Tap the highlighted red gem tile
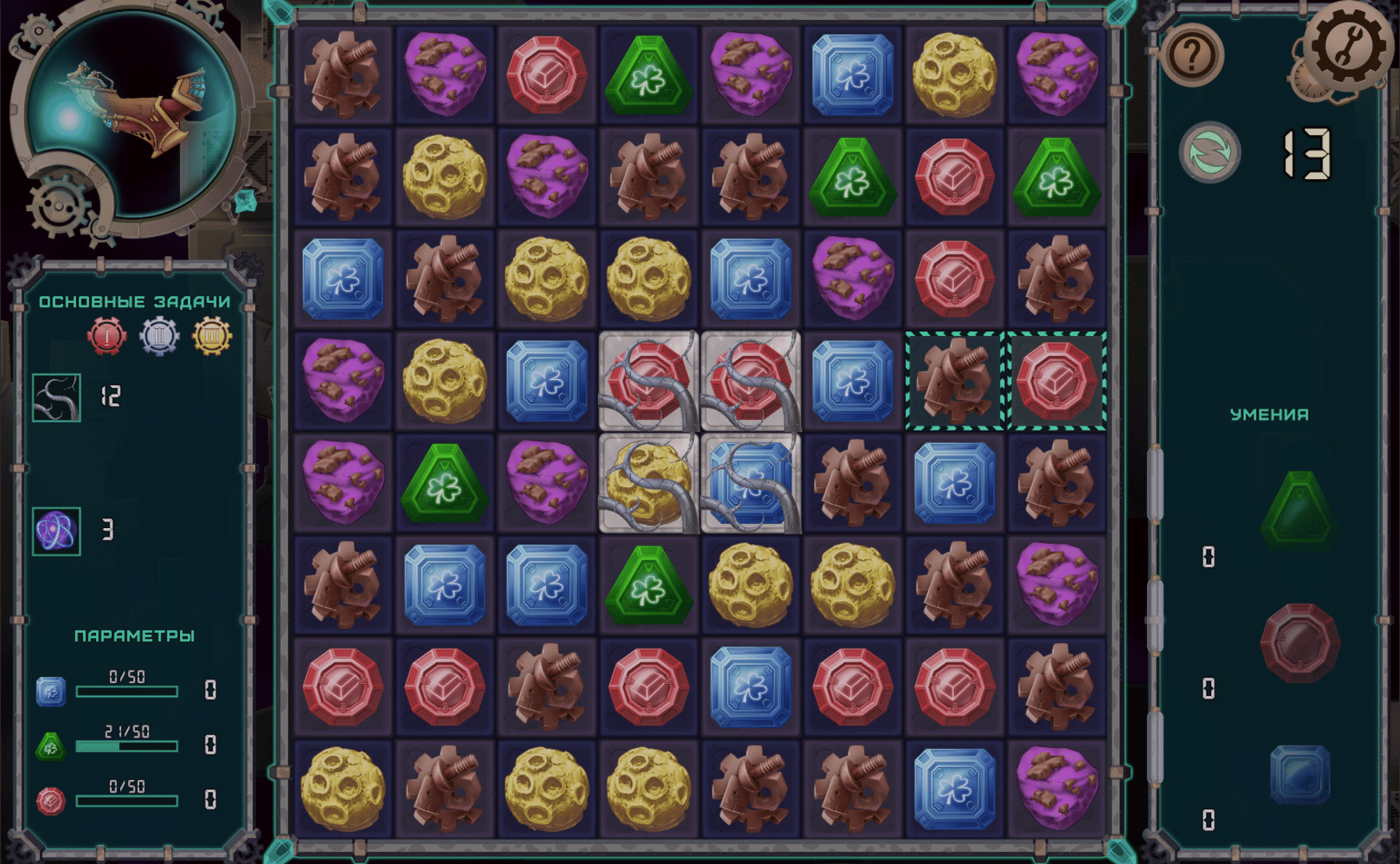Image resolution: width=1400 pixels, height=864 pixels. point(1056,382)
